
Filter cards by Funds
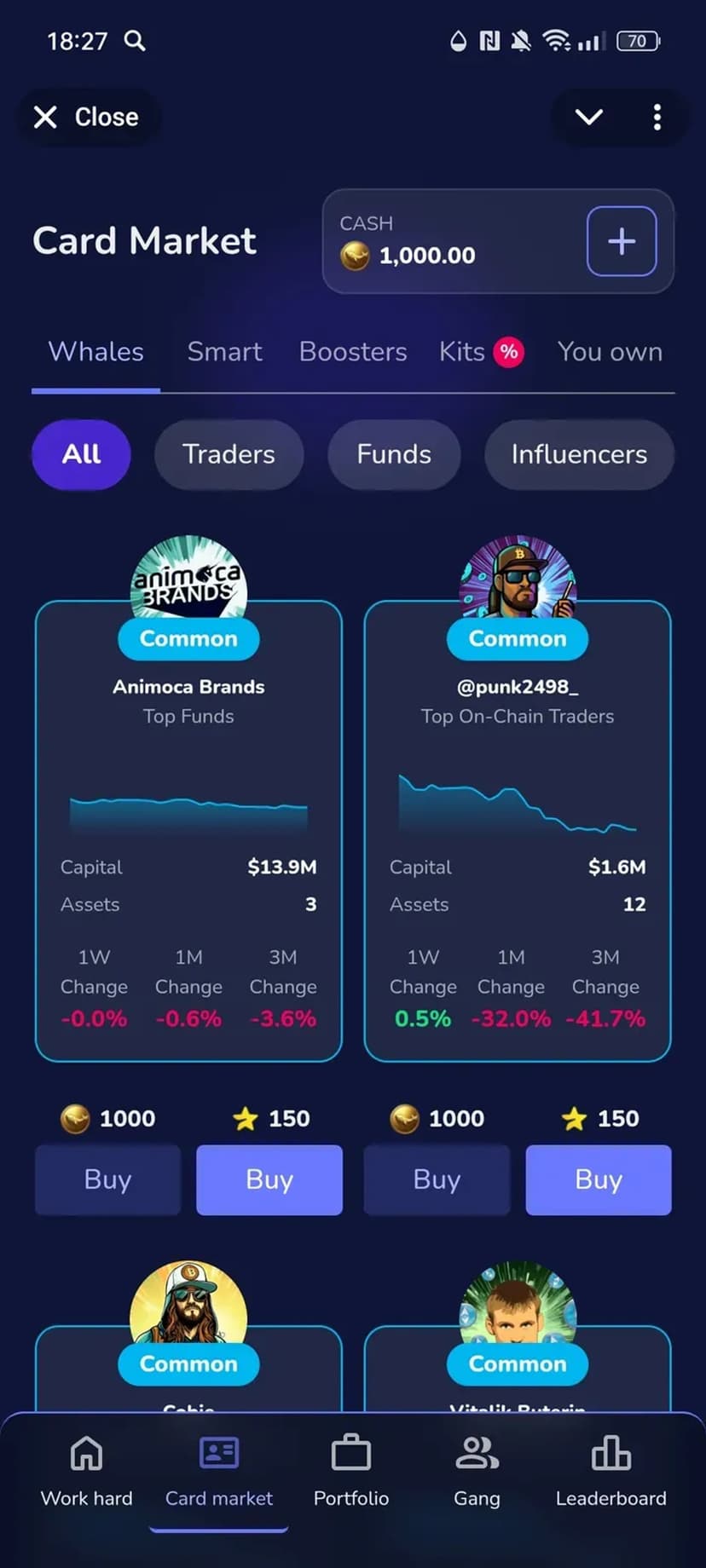click(x=394, y=454)
